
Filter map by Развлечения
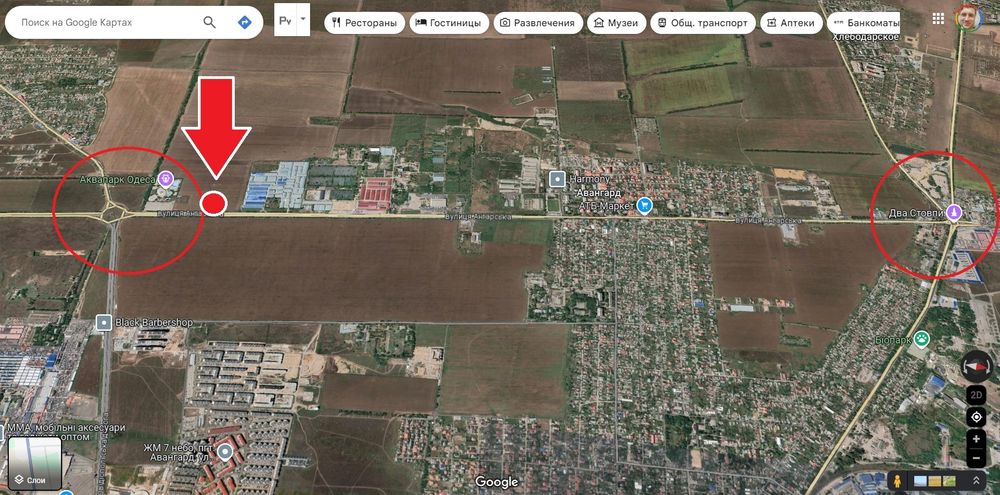[x=538, y=22]
